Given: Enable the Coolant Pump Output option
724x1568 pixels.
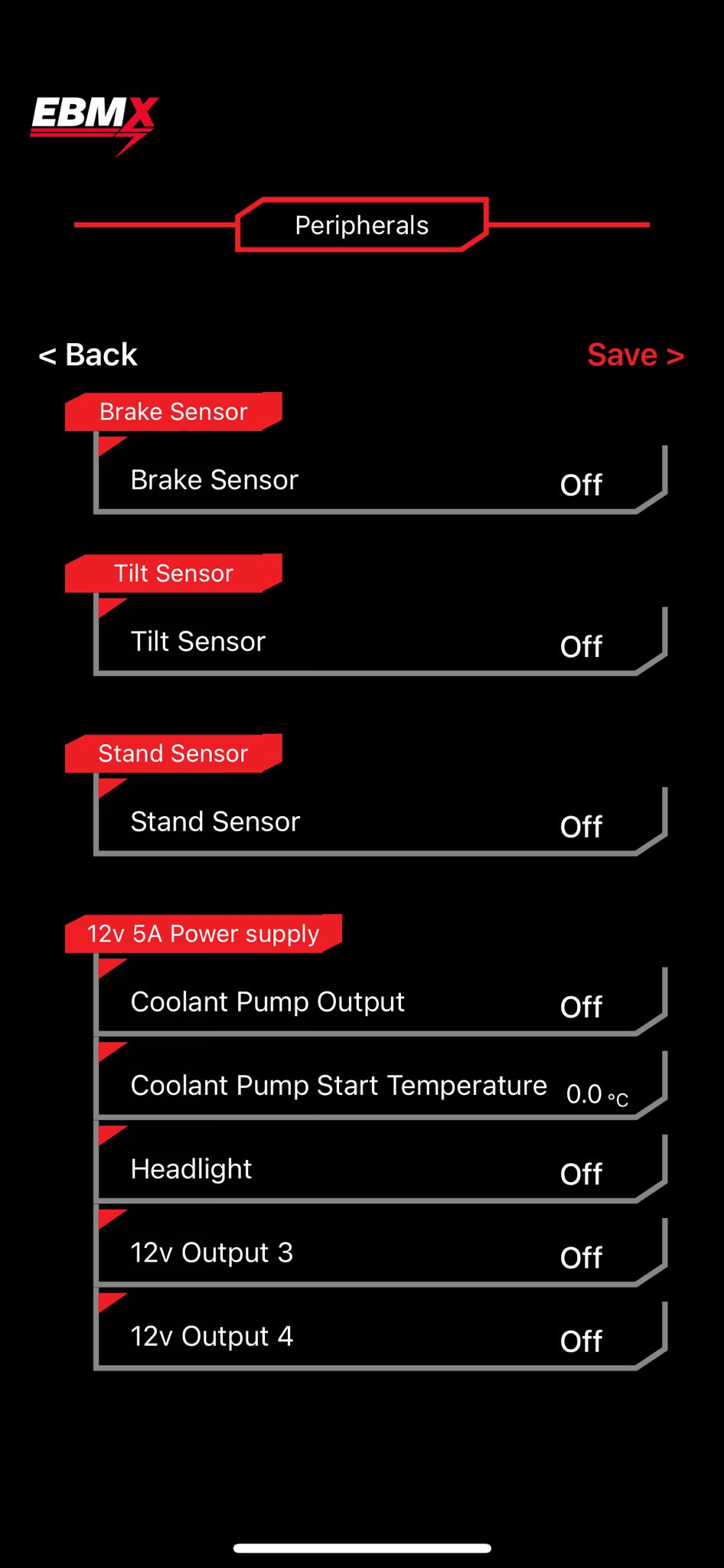Looking at the screenshot, I should [380, 1001].
